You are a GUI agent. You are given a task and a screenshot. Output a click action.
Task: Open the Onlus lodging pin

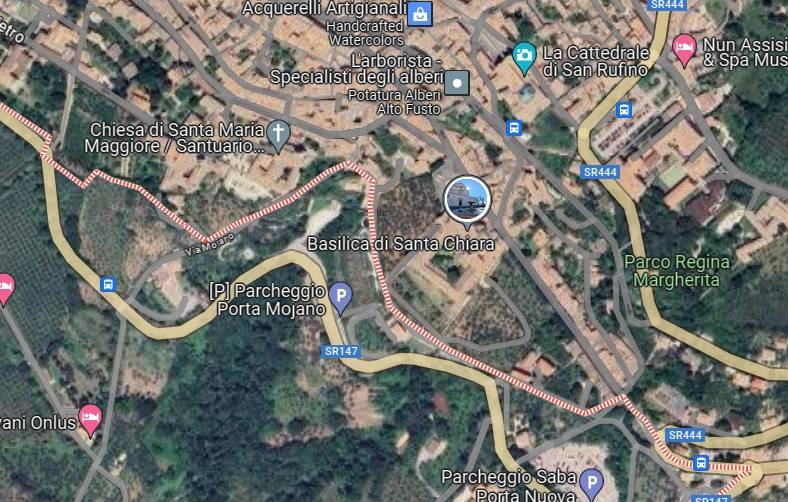tap(90, 420)
